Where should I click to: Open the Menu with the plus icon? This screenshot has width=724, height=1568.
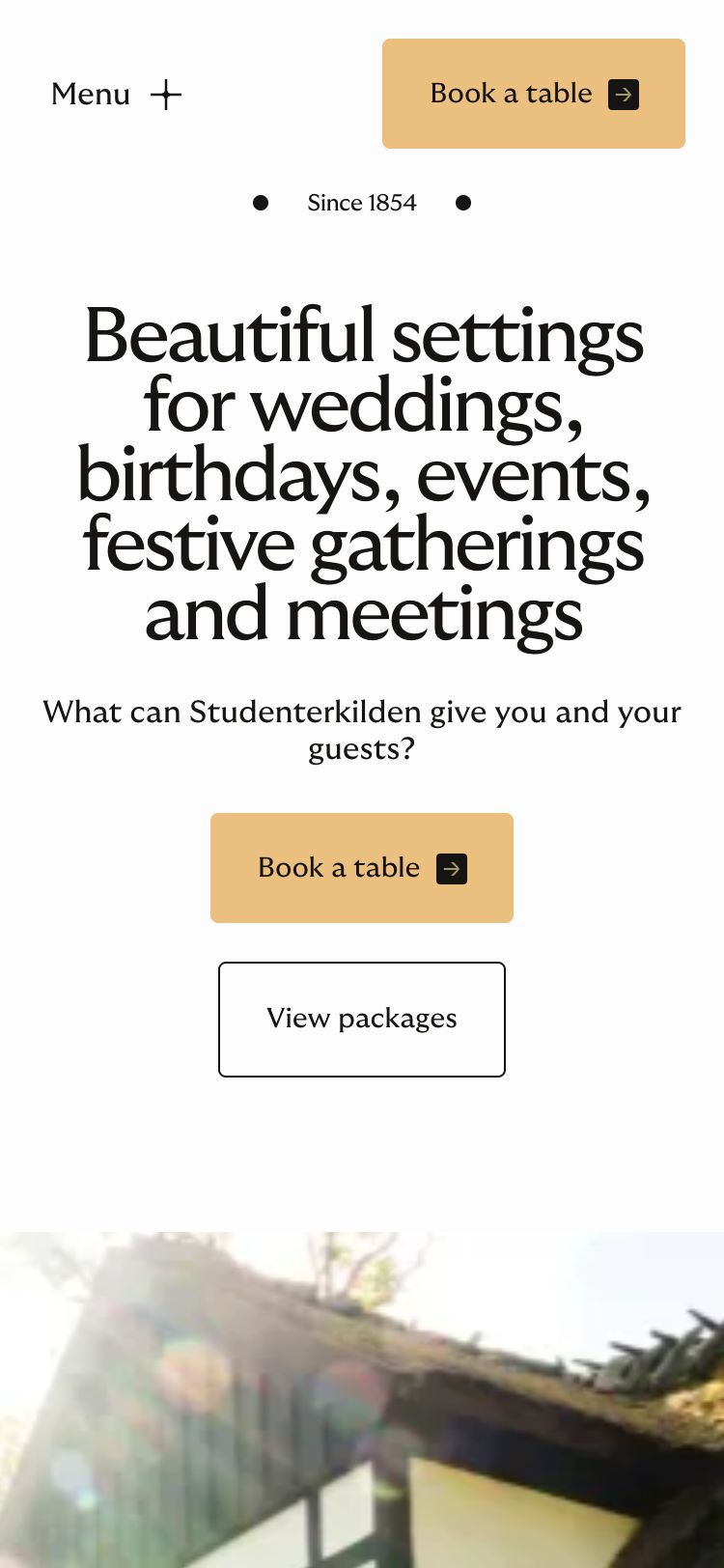coord(116,94)
